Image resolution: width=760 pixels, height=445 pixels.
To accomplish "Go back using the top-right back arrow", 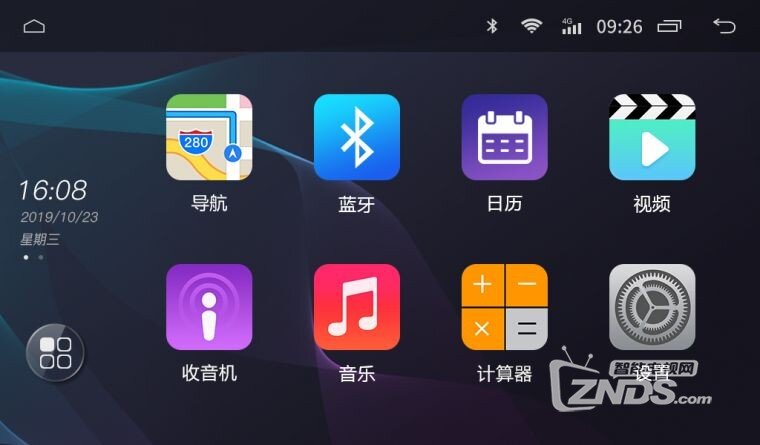I will pos(723,26).
